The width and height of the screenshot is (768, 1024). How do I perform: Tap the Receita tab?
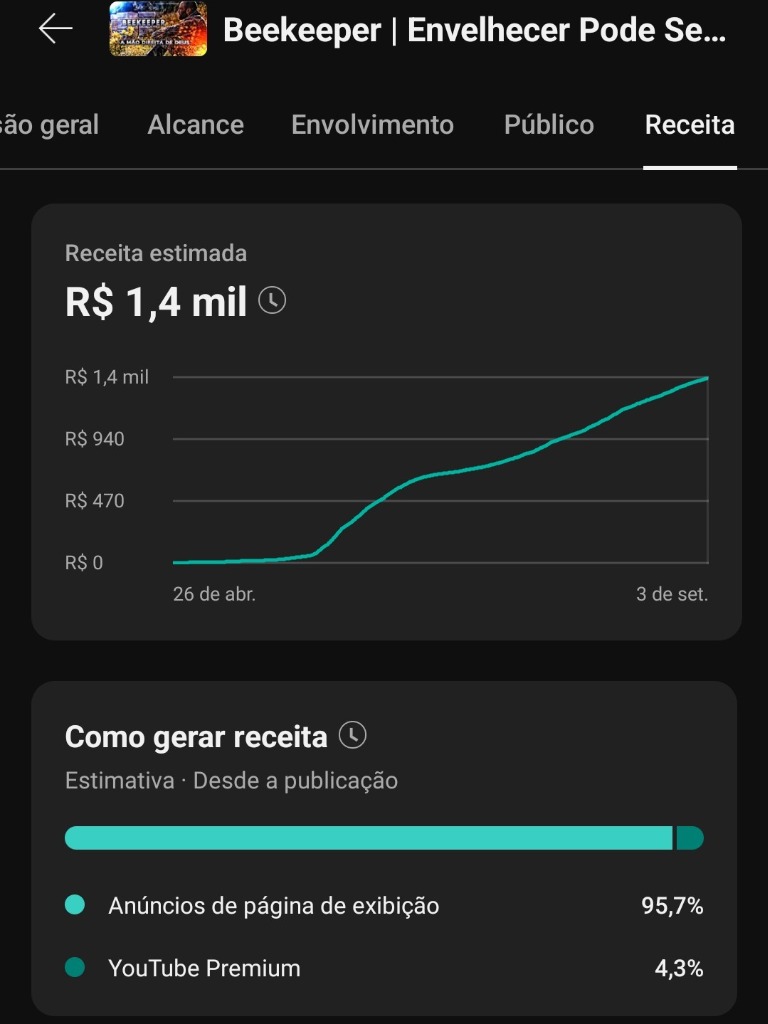click(689, 125)
